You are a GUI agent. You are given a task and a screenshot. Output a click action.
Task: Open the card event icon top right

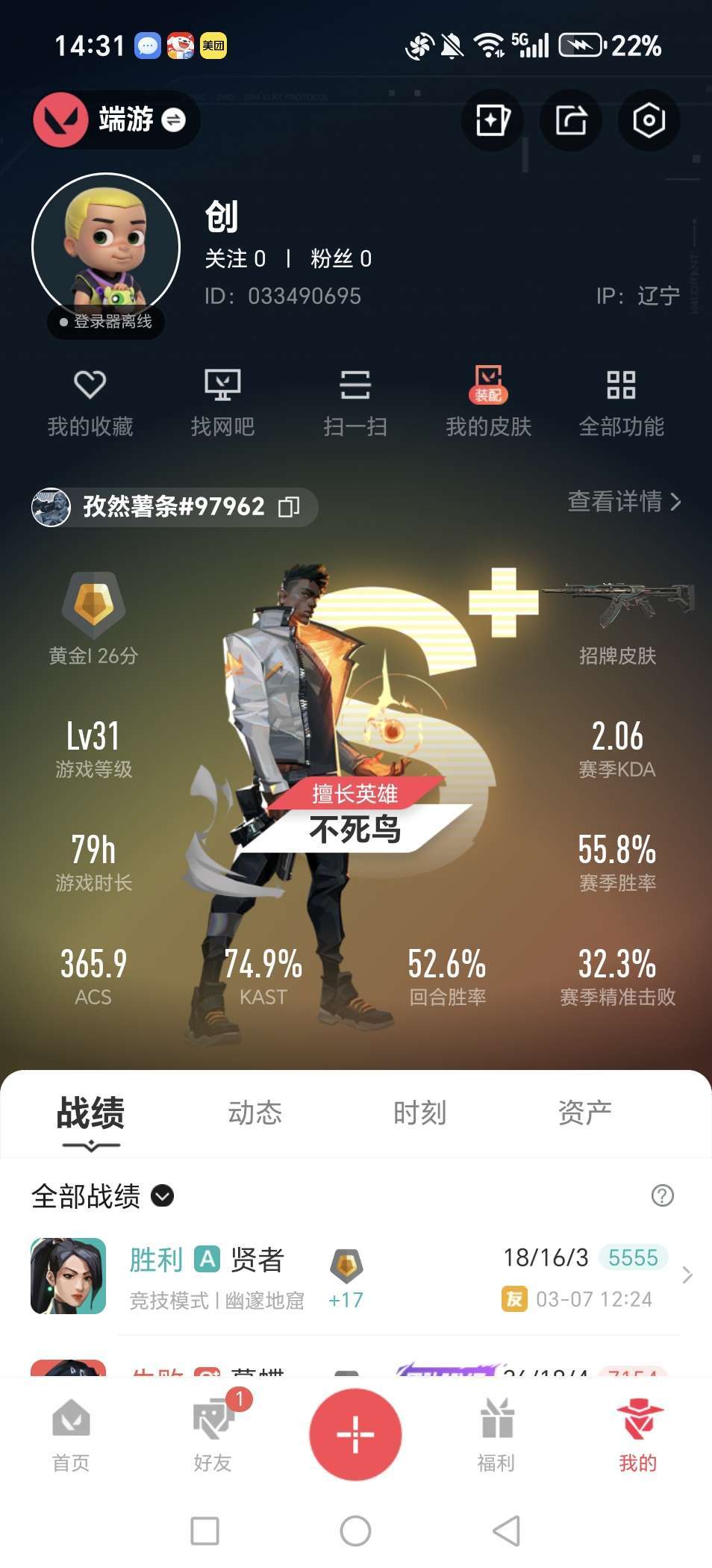pos(493,120)
